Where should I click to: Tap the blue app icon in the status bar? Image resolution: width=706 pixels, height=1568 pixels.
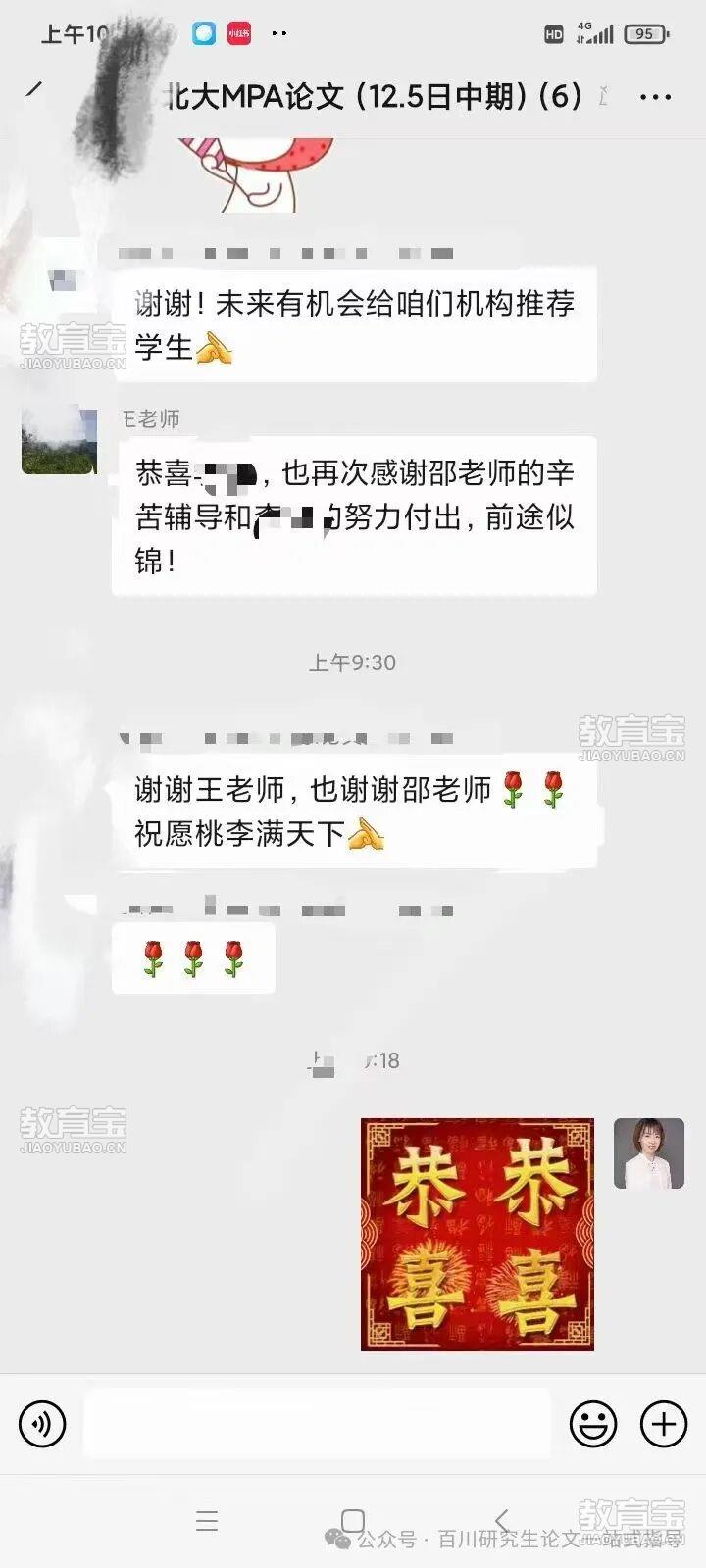203,32
